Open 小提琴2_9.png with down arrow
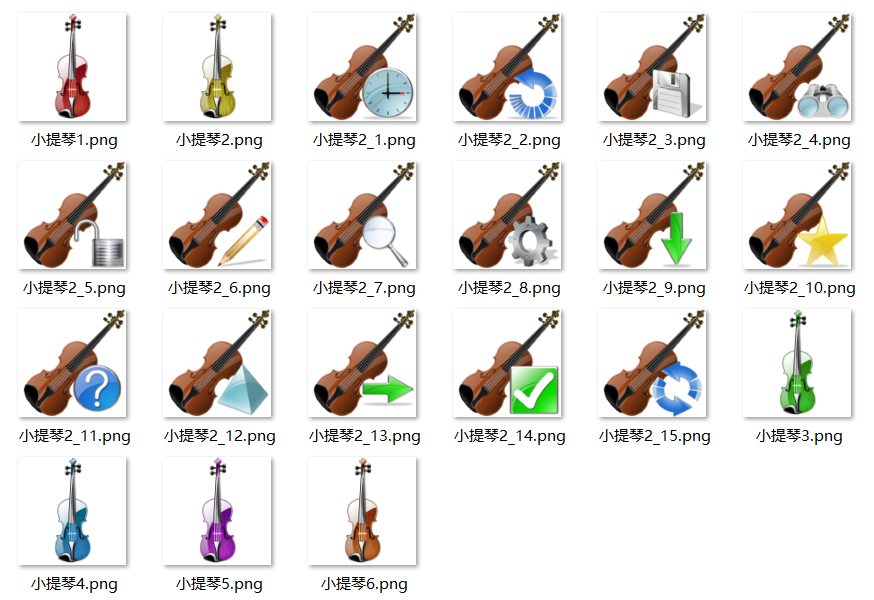The width and height of the screenshot is (874, 600). pyautogui.click(x=653, y=215)
